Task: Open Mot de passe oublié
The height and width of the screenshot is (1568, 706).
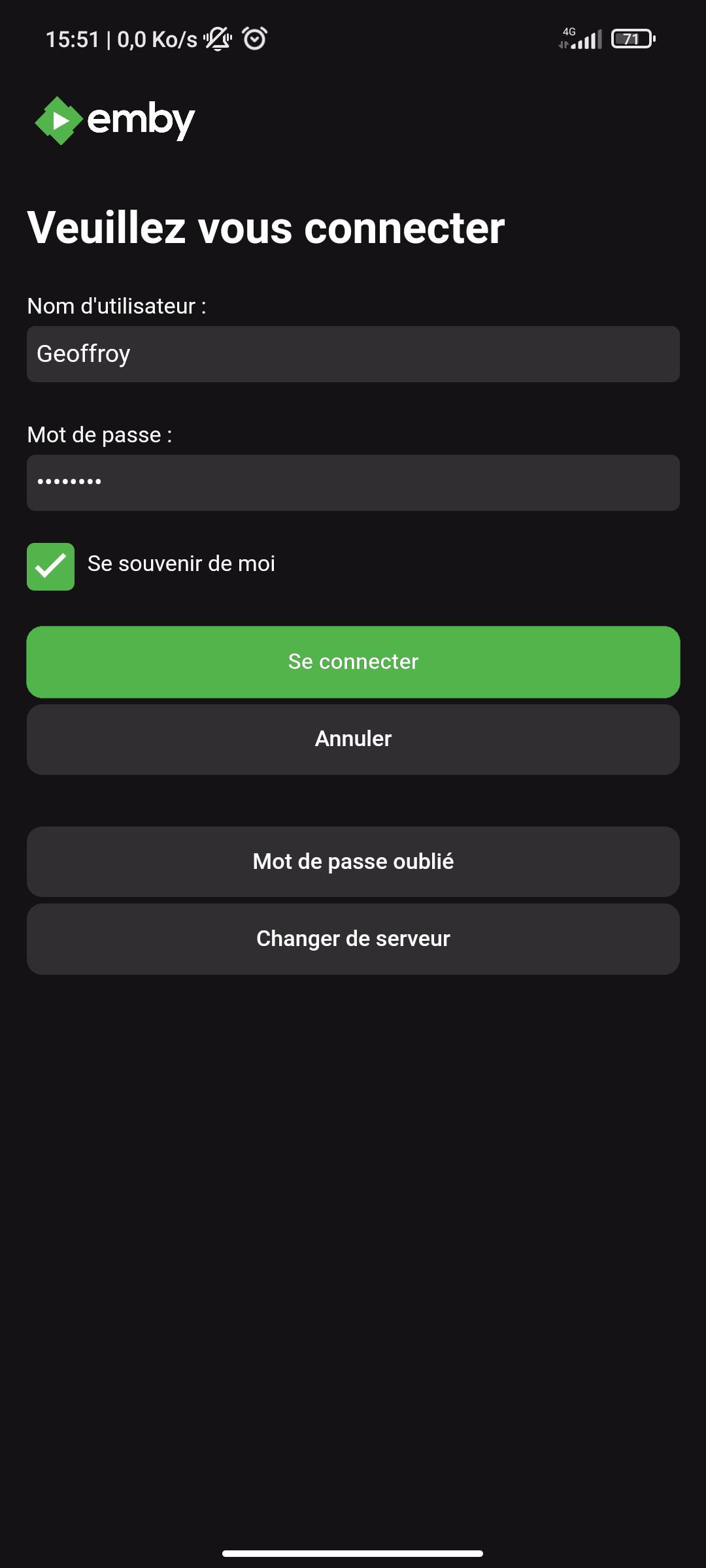Action: point(353,862)
